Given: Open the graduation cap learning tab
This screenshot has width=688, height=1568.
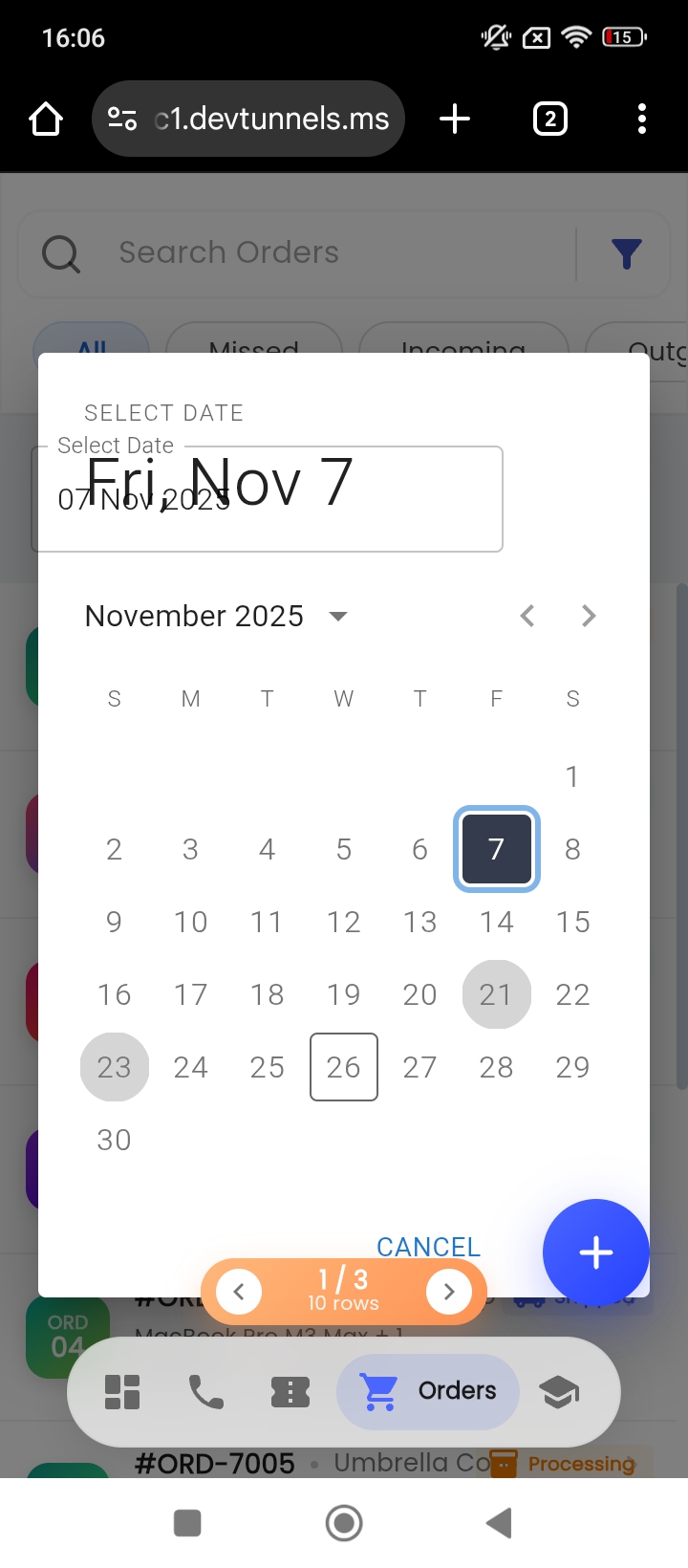Looking at the screenshot, I should [559, 1392].
